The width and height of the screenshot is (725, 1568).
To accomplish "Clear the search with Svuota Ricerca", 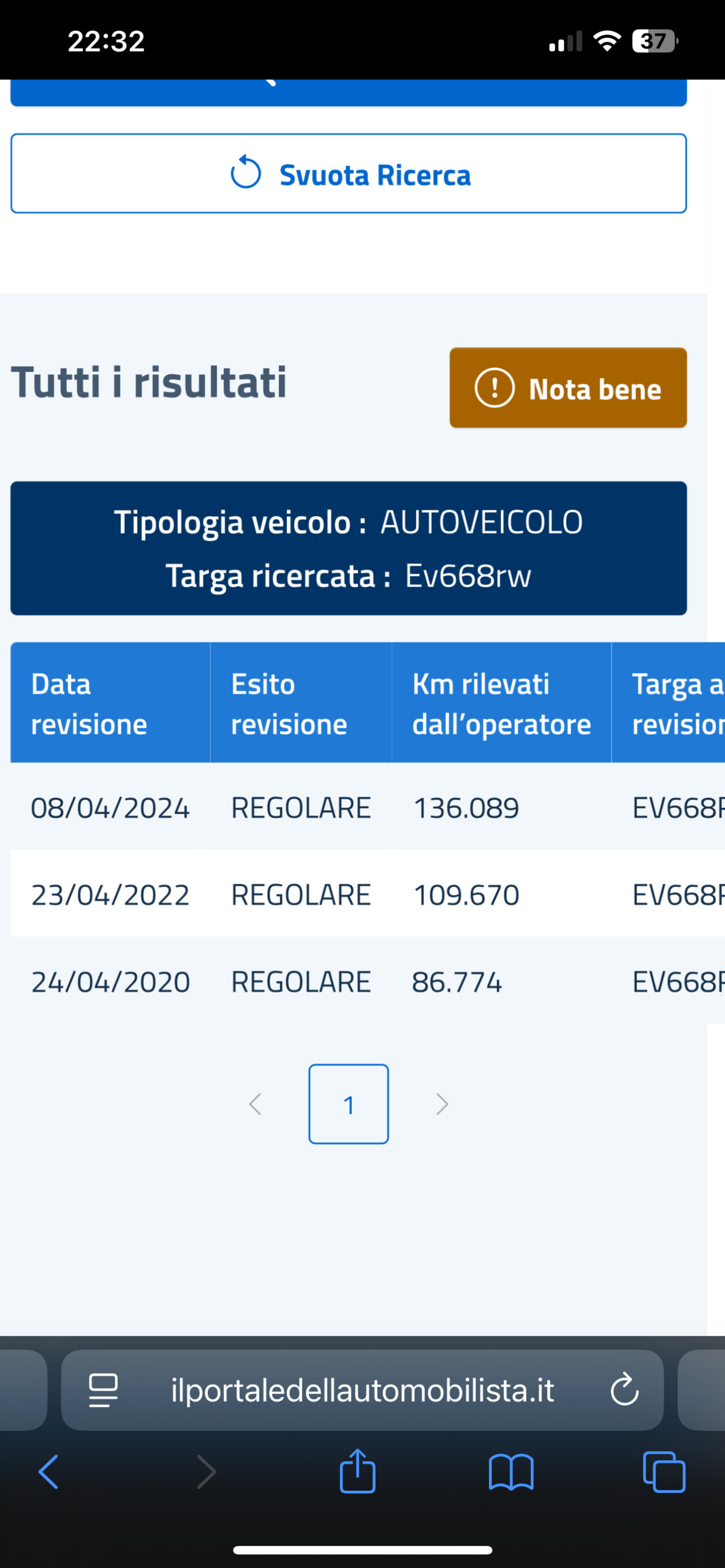I will click(348, 174).
